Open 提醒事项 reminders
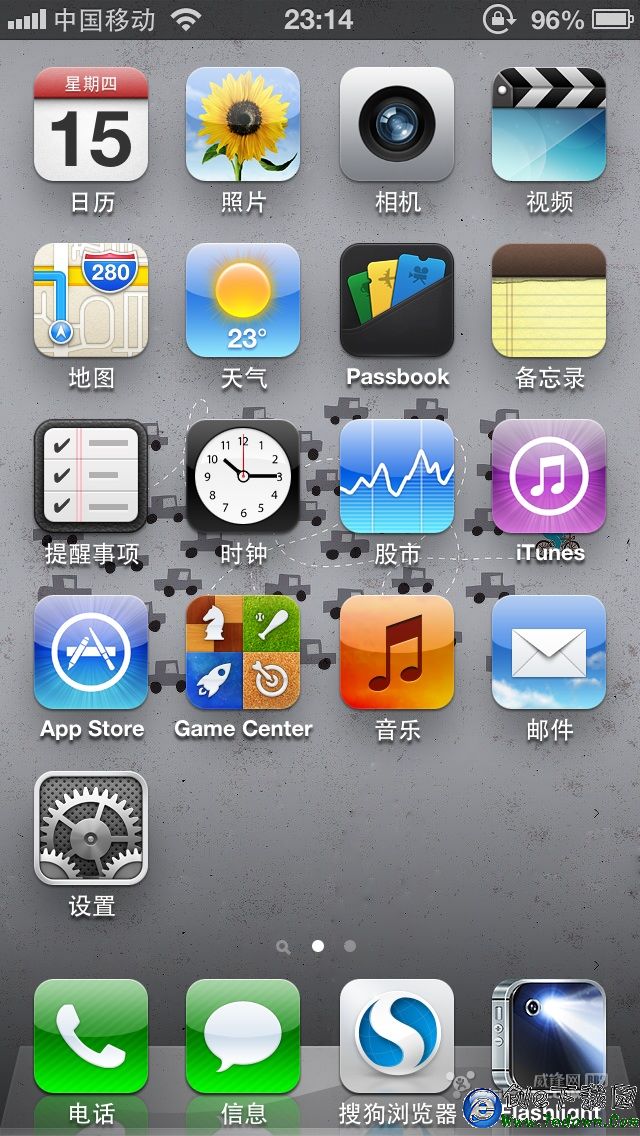Viewport: 640px width, 1136px height. pos(91,476)
